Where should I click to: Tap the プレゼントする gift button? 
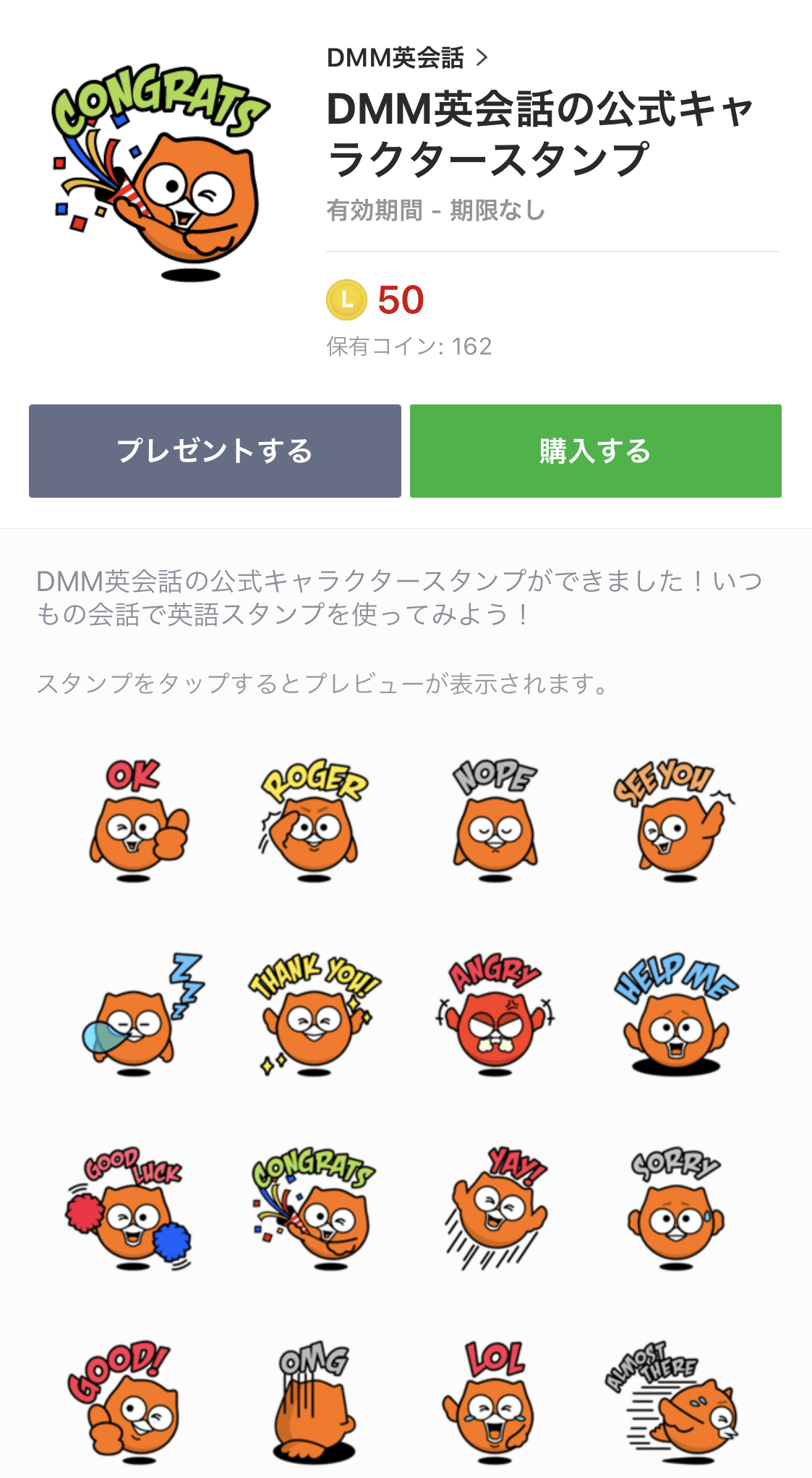pyautogui.click(x=214, y=450)
